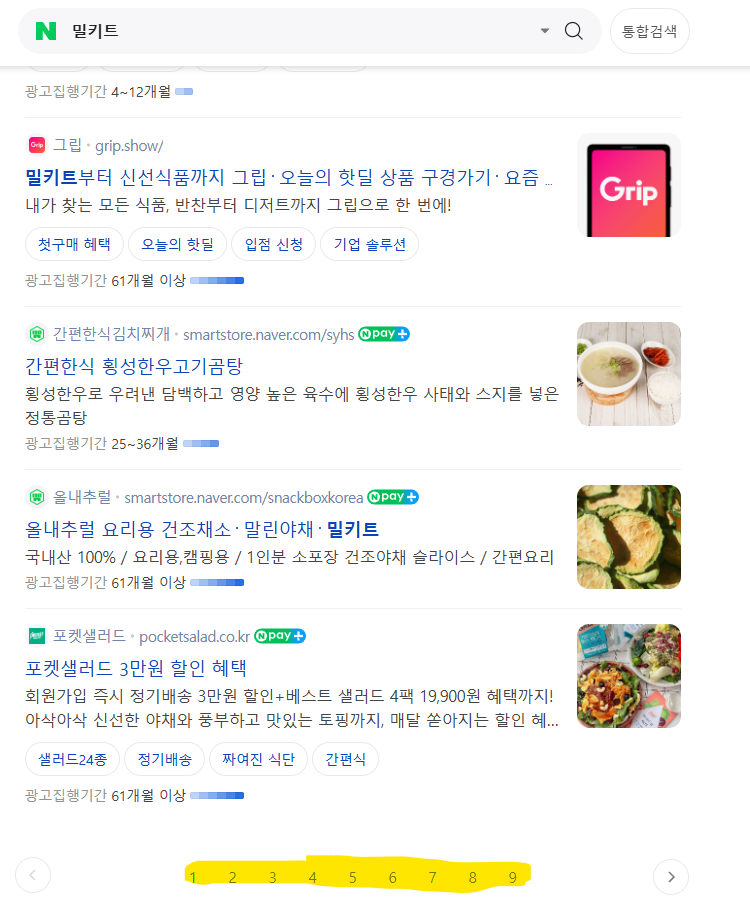Image resolution: width=750 pixels, height=899 pixels.
Task: Open 포켓샐러드 3만원 할인 혜택 link
Action: [x=136, y=668]
